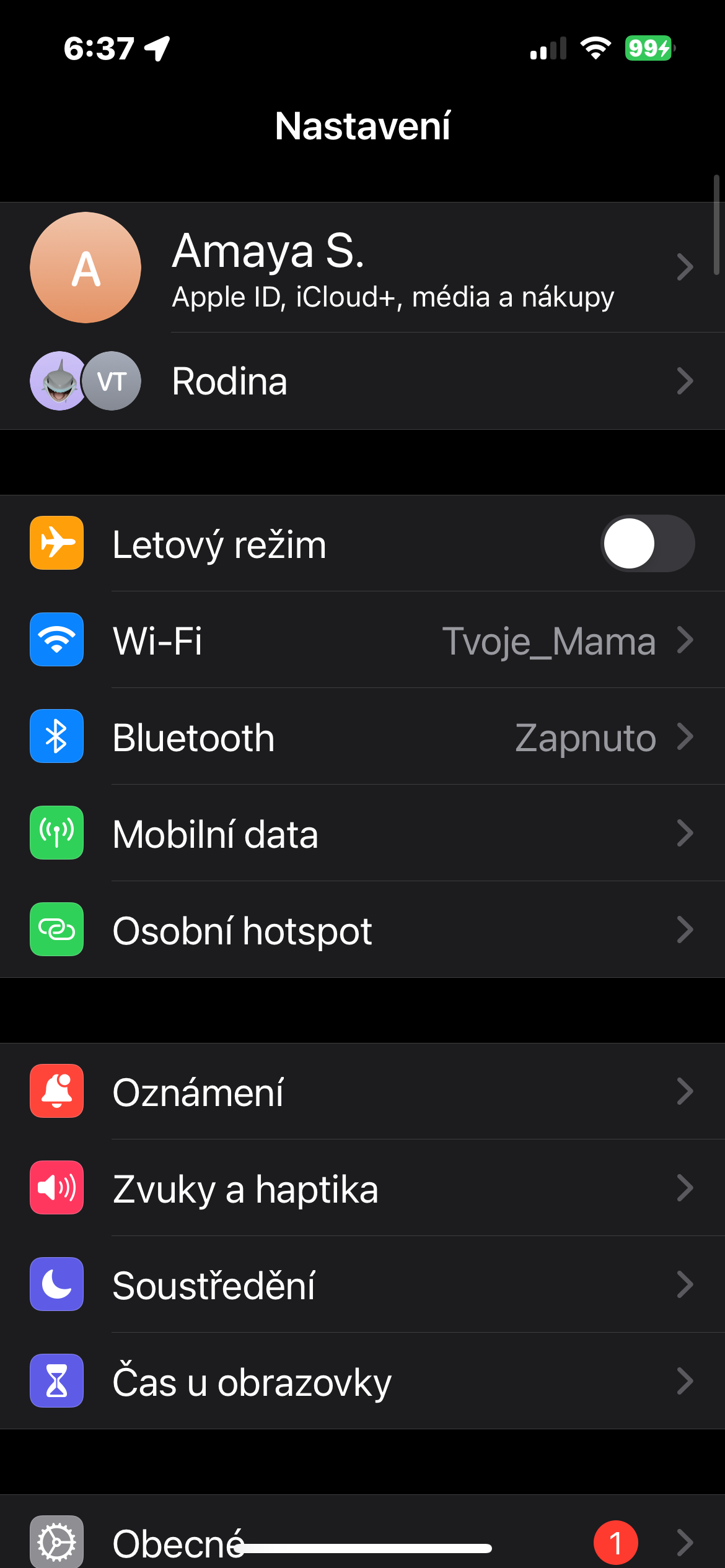
Task: Open Amaya S. Apple ID settings
Action: point(362,268)
